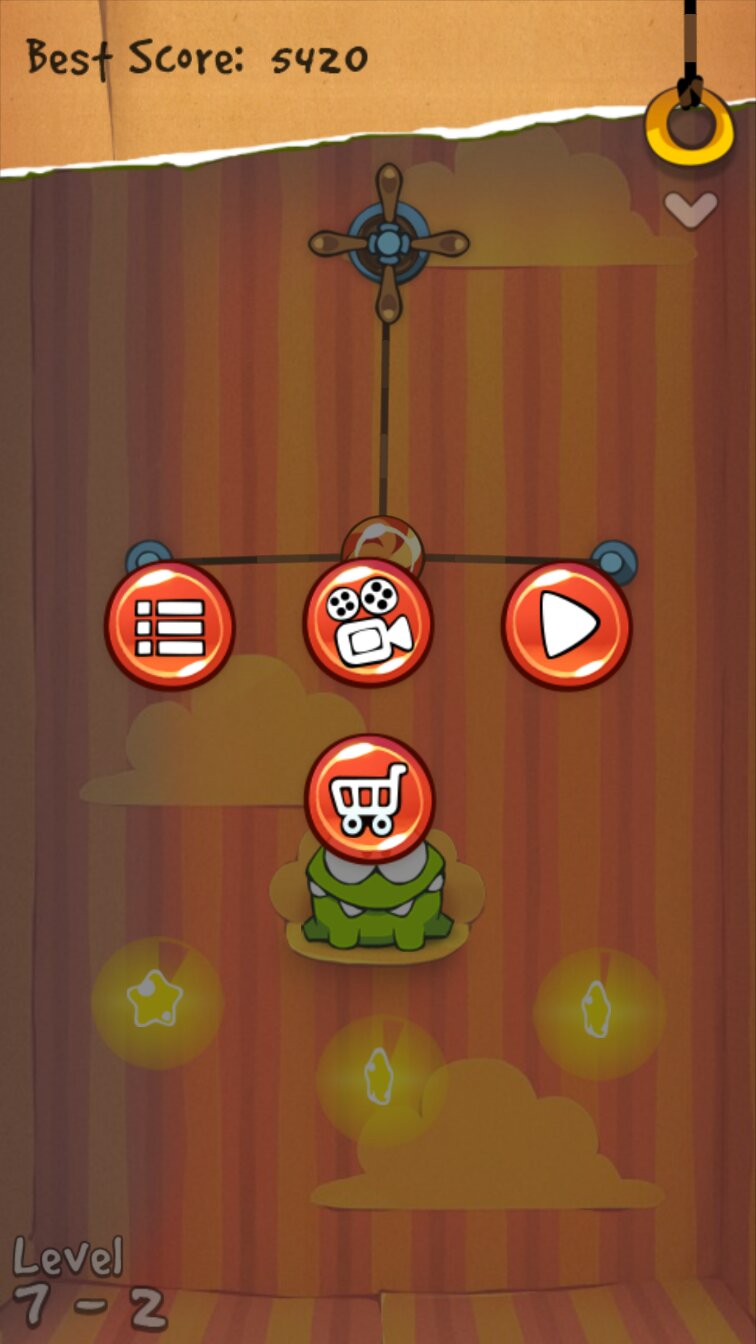The height and width of the screenshot is (1344, 756).
Task: Watch the video walkthrough
Action: click(x=368, y=624)
